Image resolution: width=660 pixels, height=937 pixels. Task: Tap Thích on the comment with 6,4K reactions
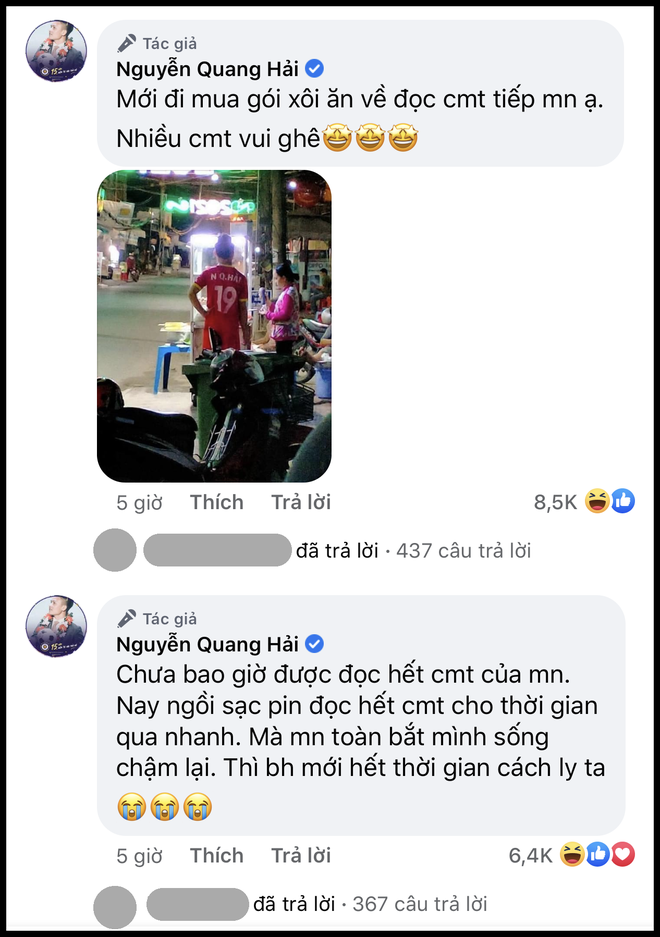[x=217, y=855]
